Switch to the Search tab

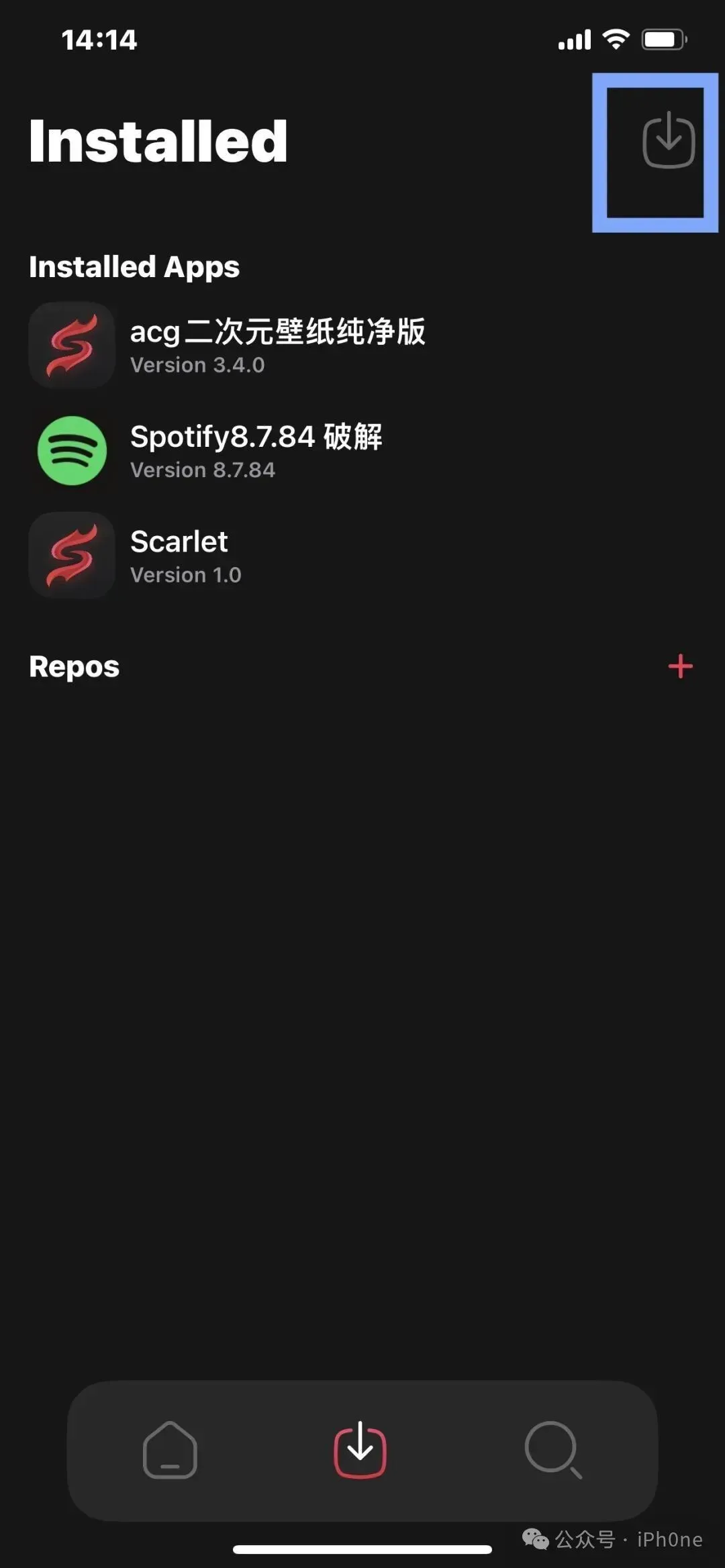[x=552, y=1449]
